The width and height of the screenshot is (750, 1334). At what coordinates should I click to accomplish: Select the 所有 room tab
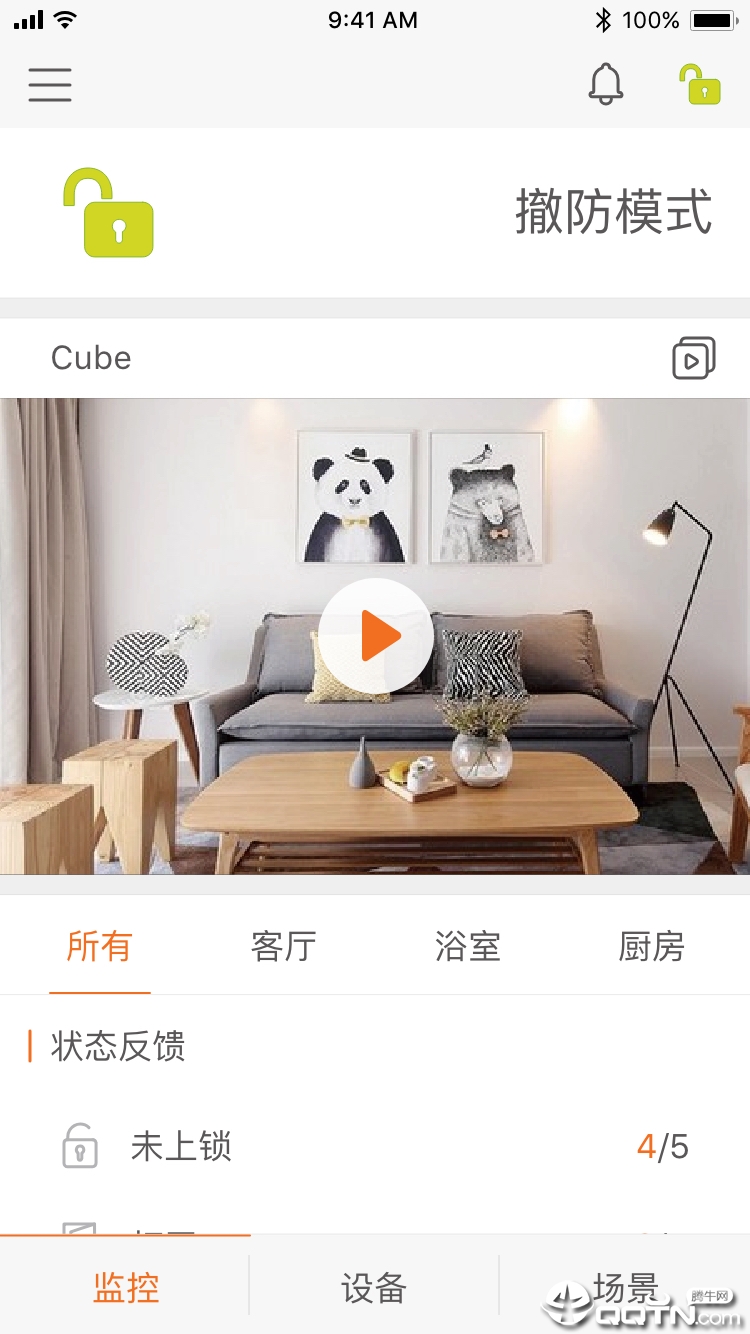click(99, 946)
